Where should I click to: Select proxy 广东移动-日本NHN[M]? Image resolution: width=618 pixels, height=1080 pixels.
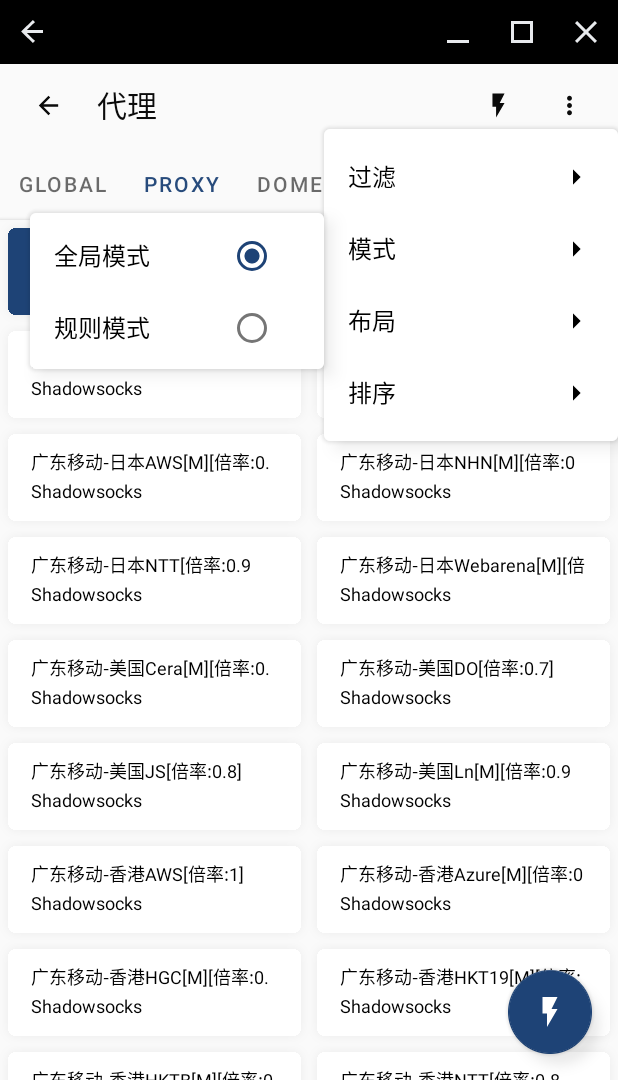(463, 477)
